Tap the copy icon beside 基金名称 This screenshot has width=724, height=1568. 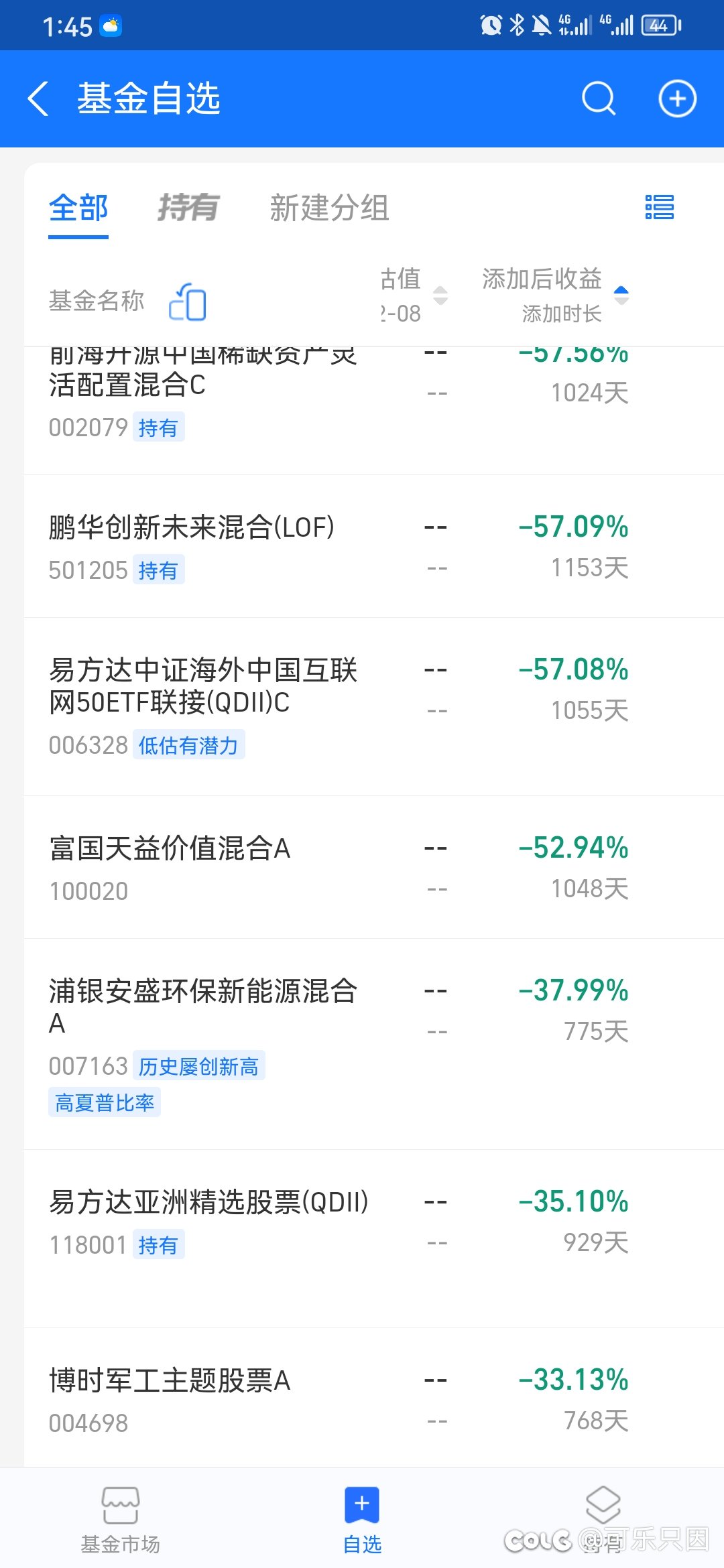(x=188, y=302)
